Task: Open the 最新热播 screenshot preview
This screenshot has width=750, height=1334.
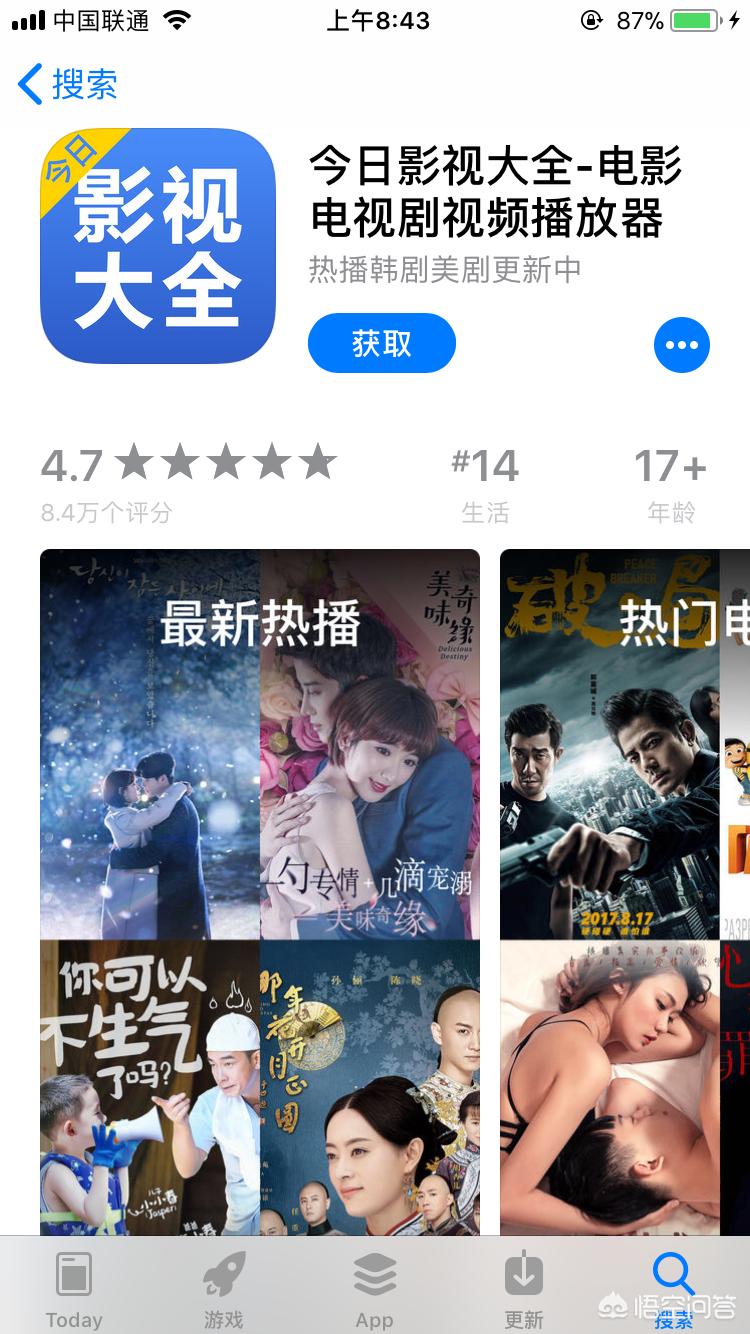Action: (x=260, y=890)
